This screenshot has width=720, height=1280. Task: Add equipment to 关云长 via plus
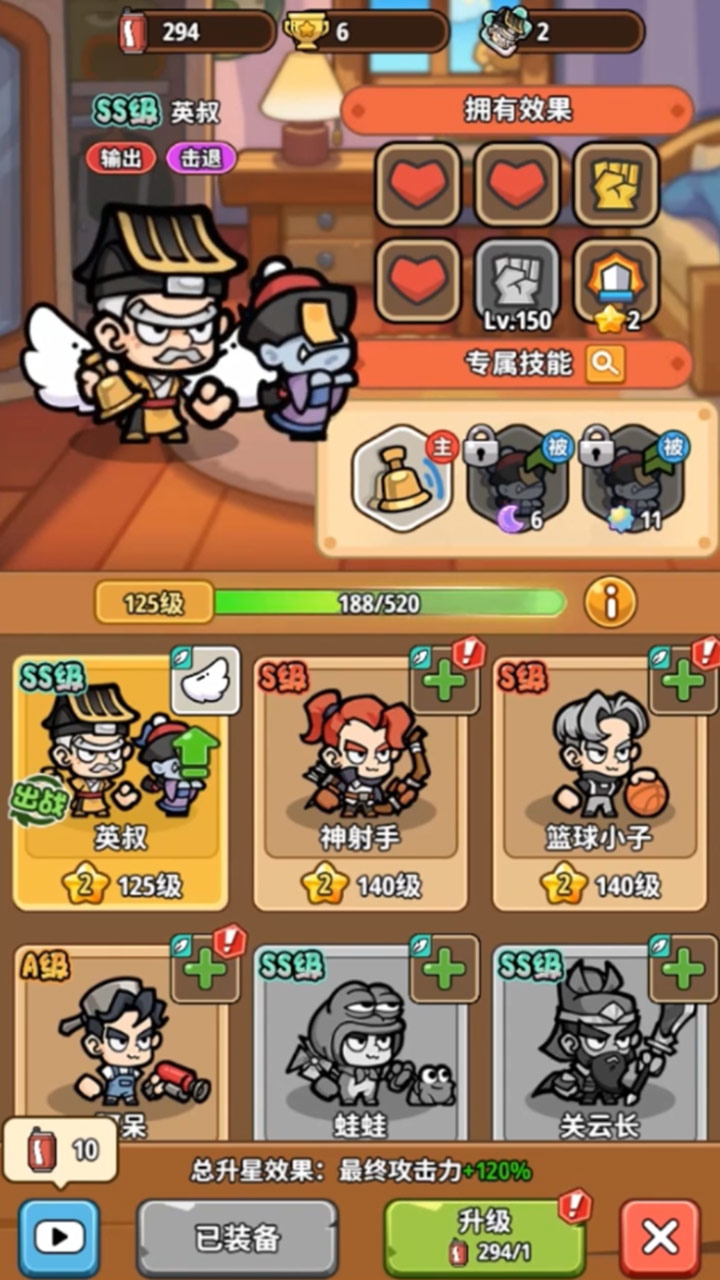coord(684,969)
